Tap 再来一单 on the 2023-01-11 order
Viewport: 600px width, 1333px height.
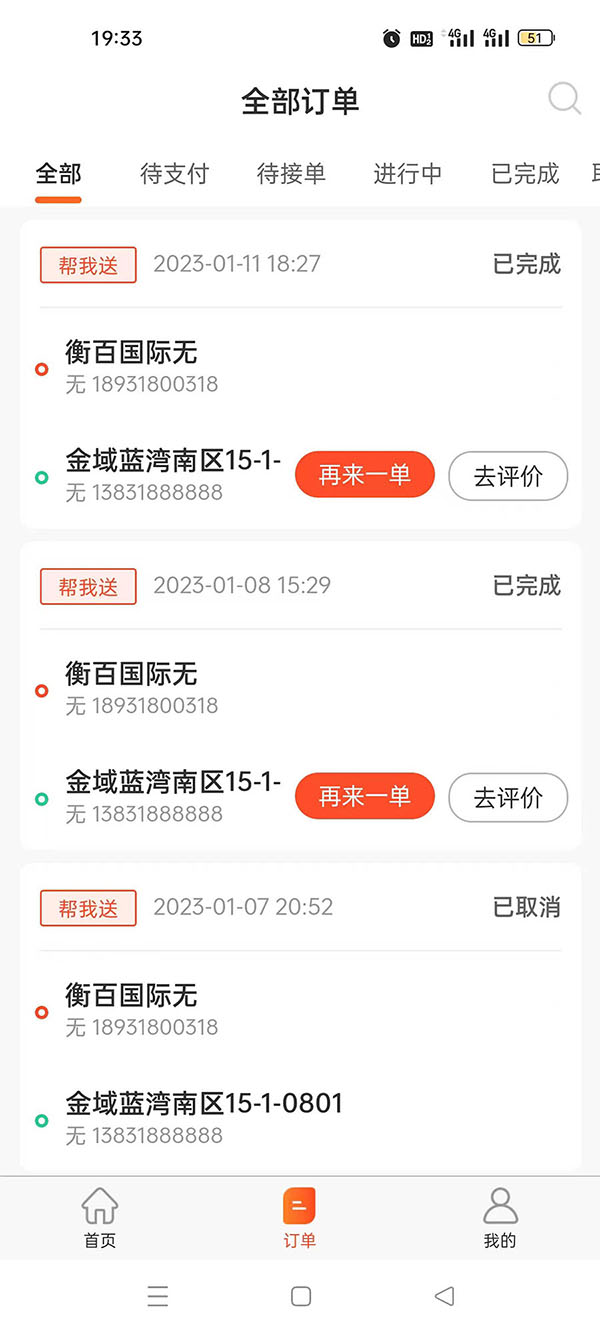tap(365, 475)
